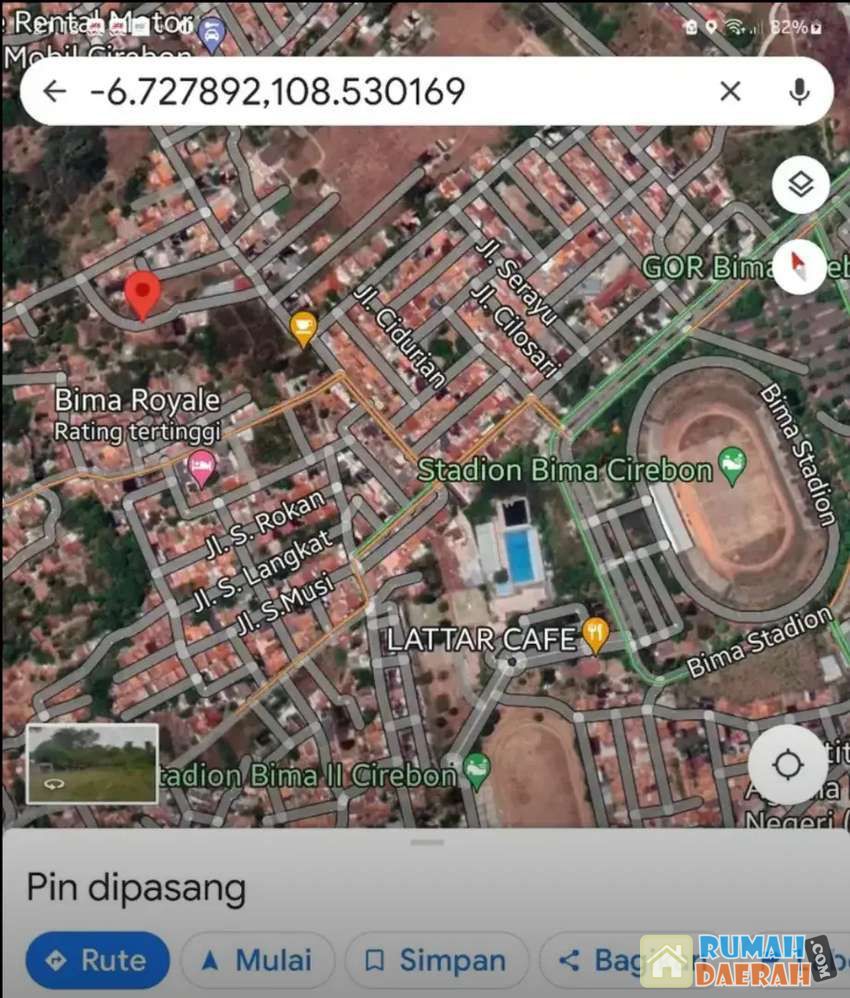The width and height of the screenshot is (850, 998).
Task: Start voice search with the microphone
Action: pyautogui.click(x=798, y=91)
